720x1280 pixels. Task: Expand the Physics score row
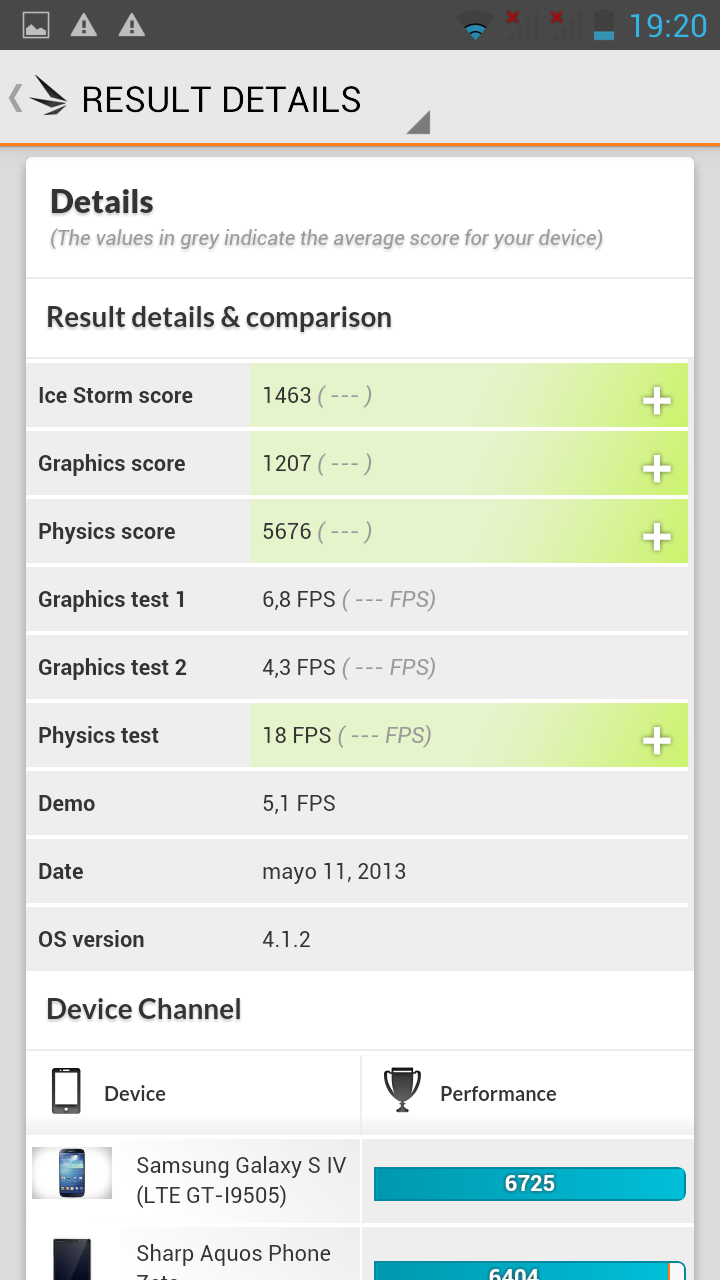click(x=656, y=537)
